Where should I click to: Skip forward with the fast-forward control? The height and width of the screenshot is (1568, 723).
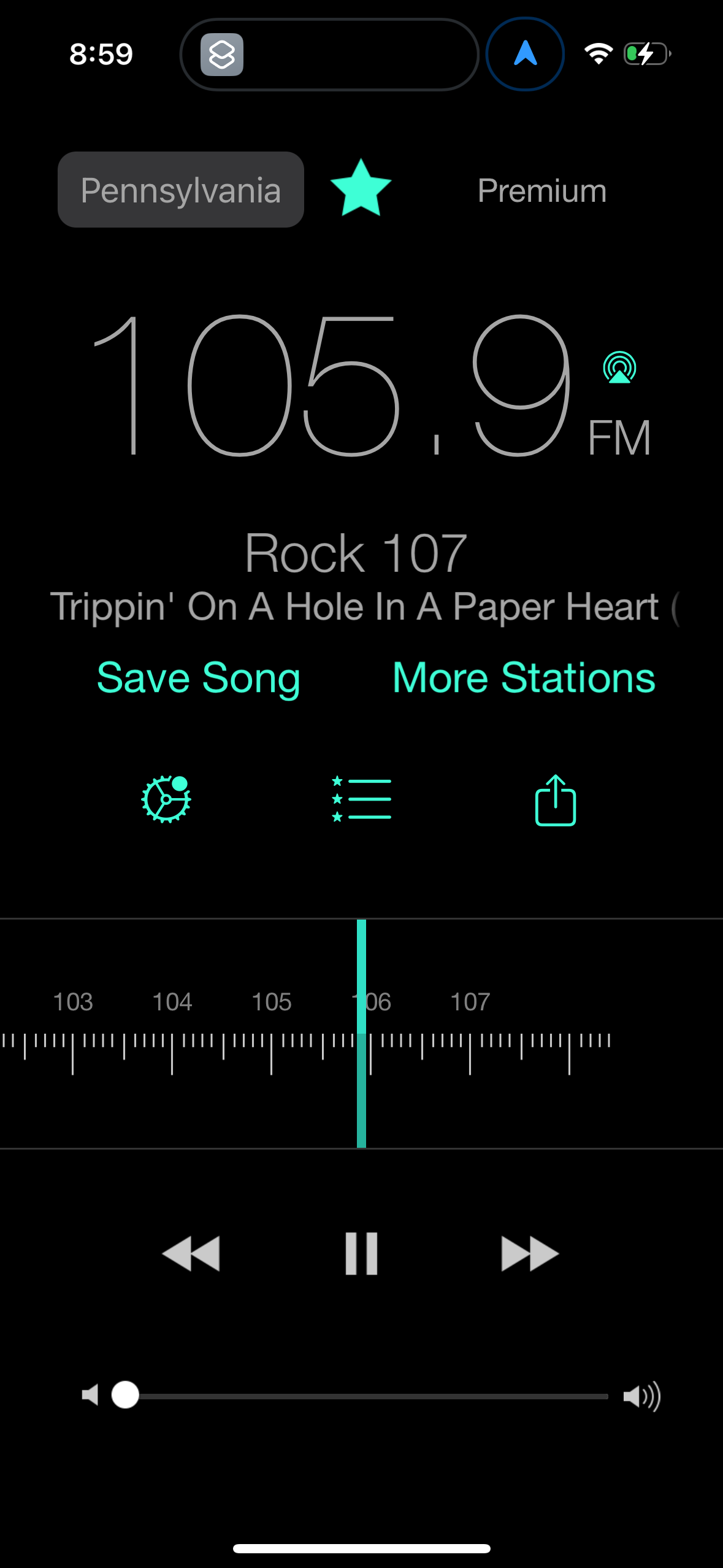529,1253
